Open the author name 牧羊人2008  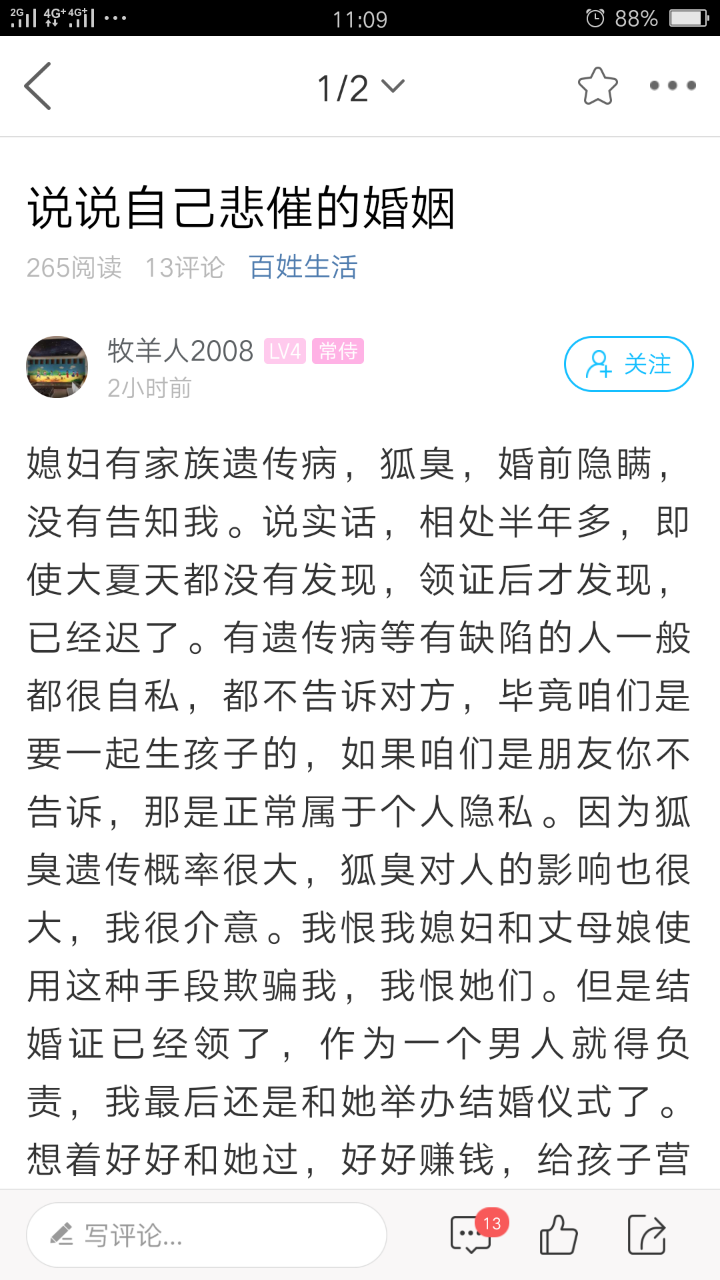coord(180,351)
